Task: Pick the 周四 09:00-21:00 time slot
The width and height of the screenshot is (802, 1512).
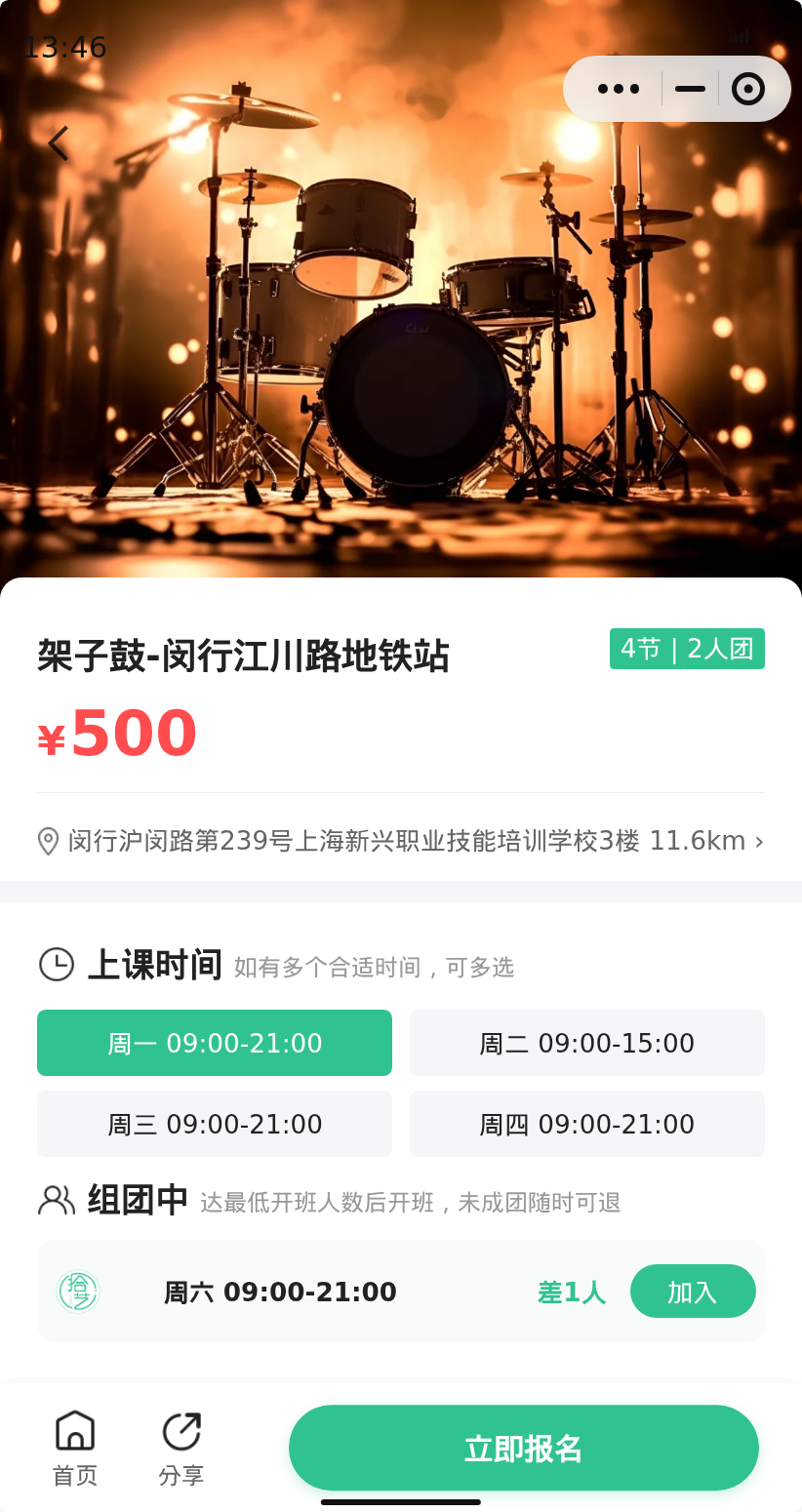Action: pyautogui.click(x=587, y=1124)
